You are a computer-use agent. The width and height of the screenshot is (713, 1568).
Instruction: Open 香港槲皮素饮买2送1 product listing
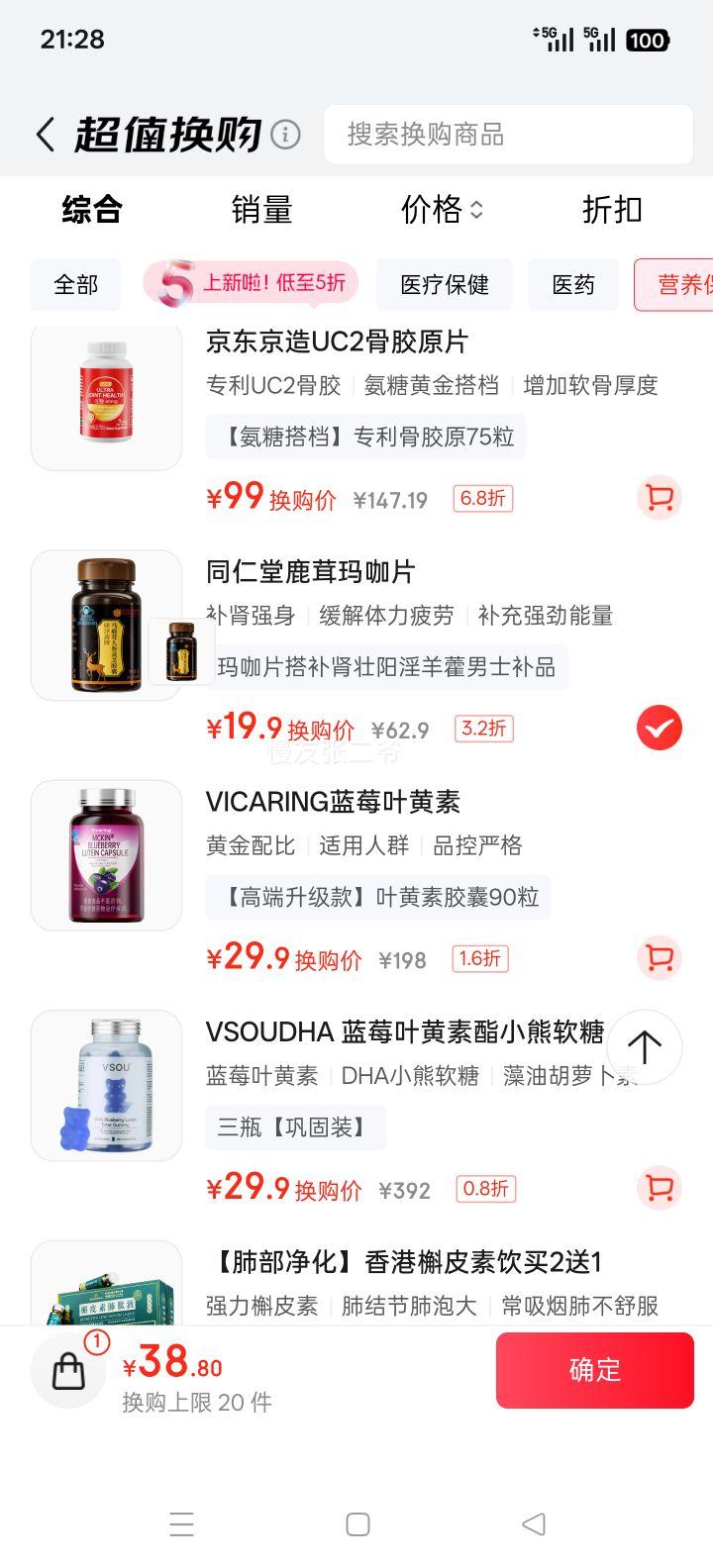point(404,1262)
